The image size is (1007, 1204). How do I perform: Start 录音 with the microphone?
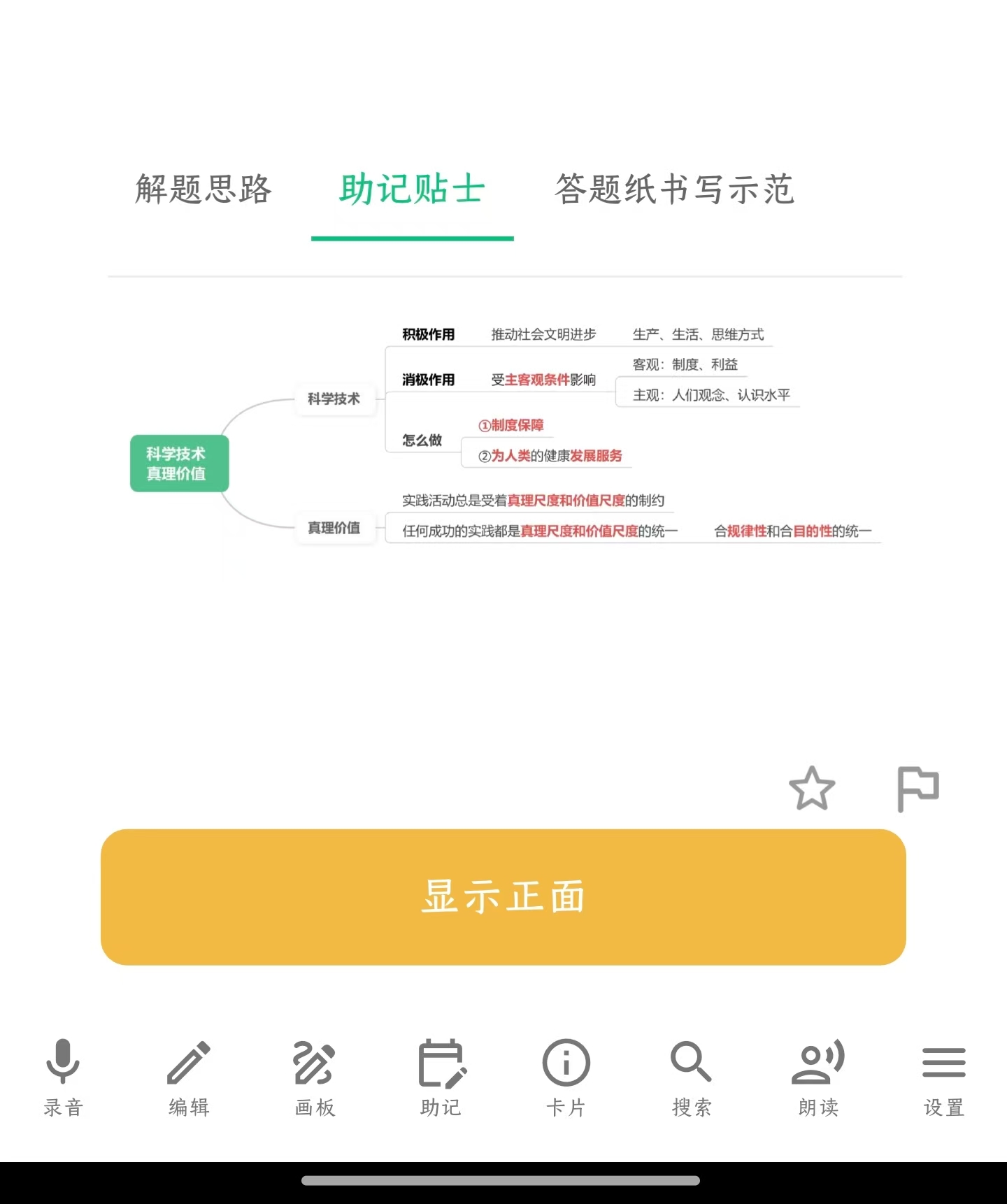tap(63, 1077)
